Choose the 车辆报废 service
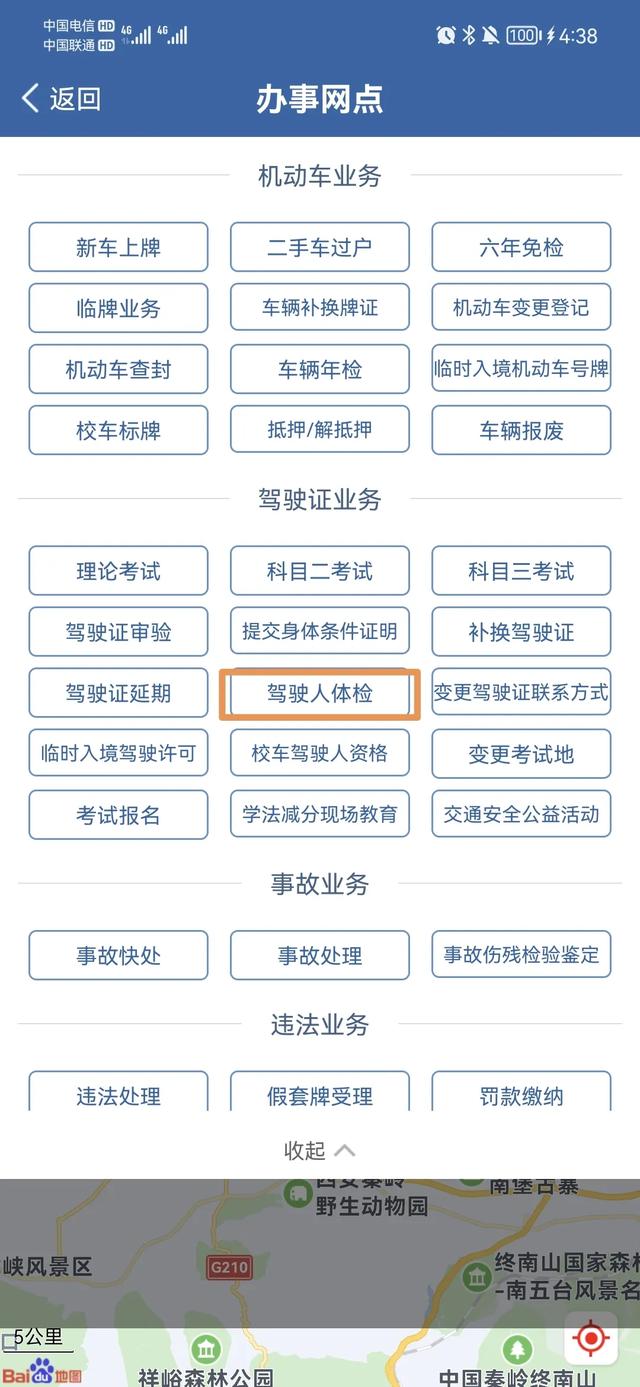This screenshot has height=1387, width=640. tap(521, 430)
